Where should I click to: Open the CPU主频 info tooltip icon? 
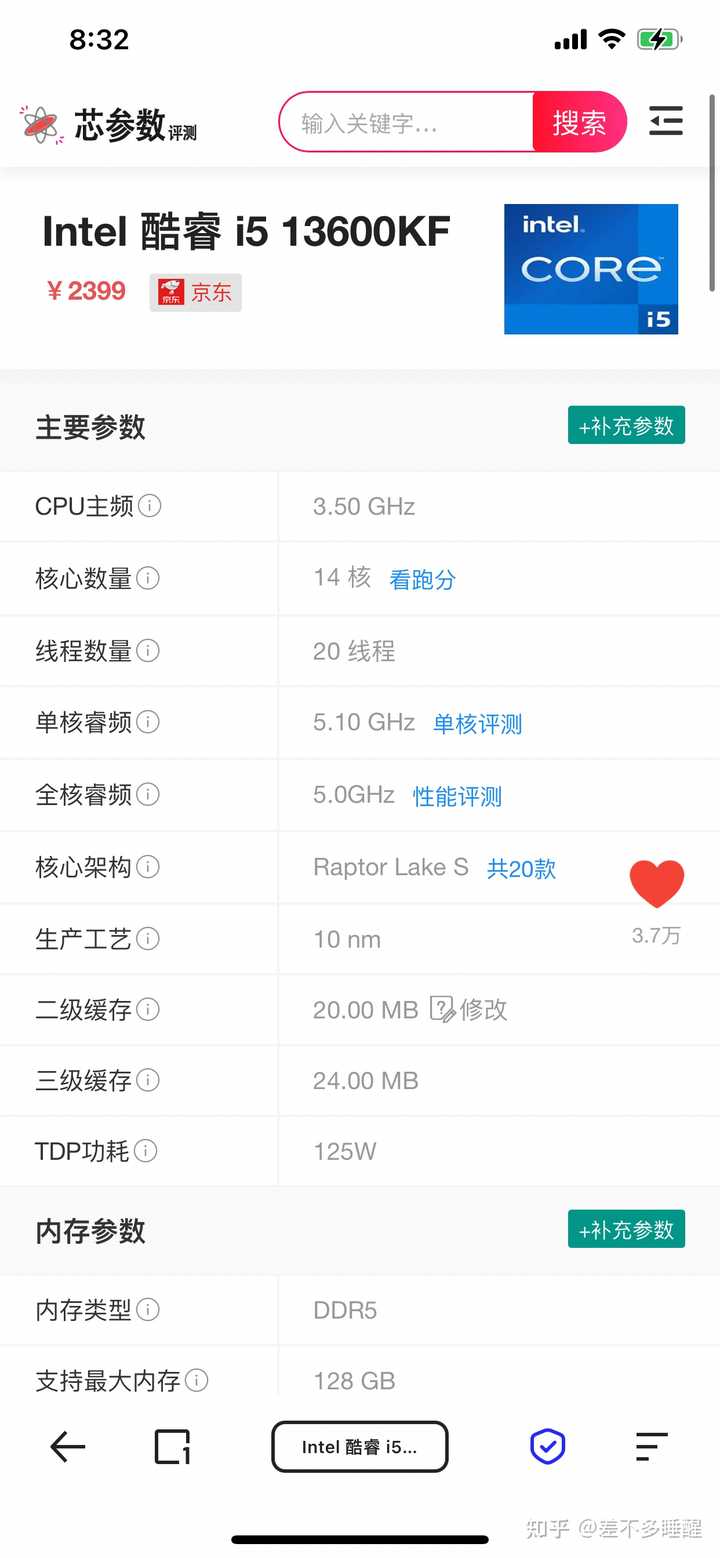coord(151,507)
